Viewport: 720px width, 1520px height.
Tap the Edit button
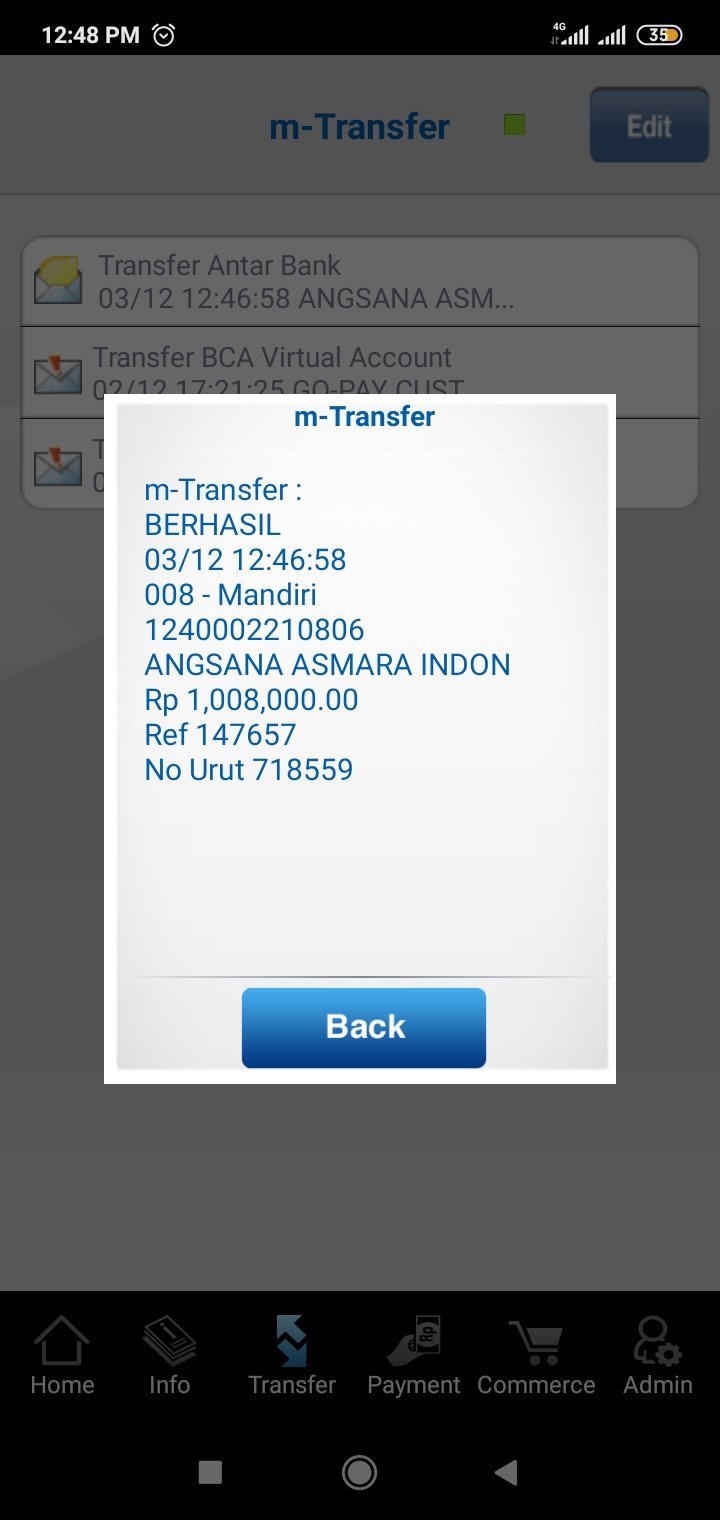649,126
